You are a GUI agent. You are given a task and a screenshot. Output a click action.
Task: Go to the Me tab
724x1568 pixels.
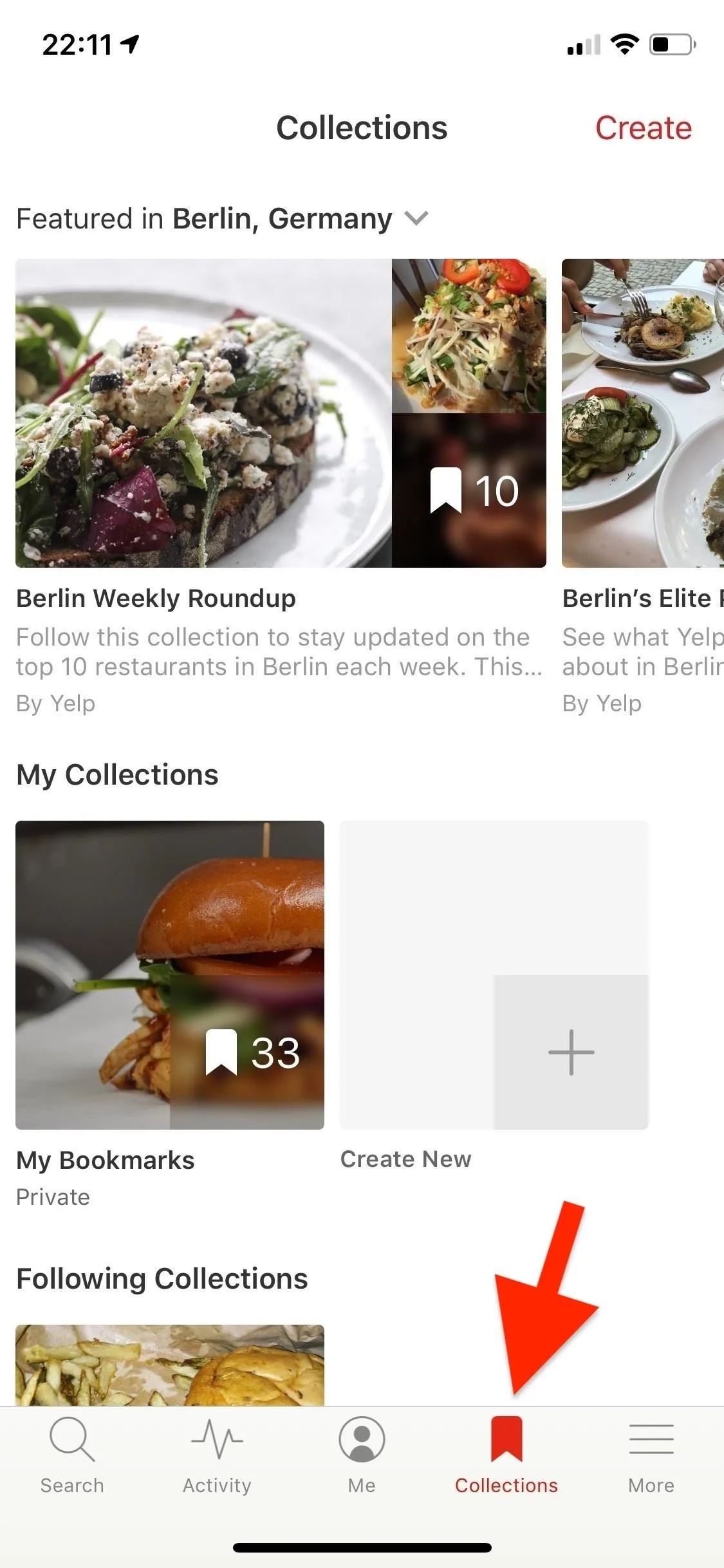click(x=362, y=1456)
